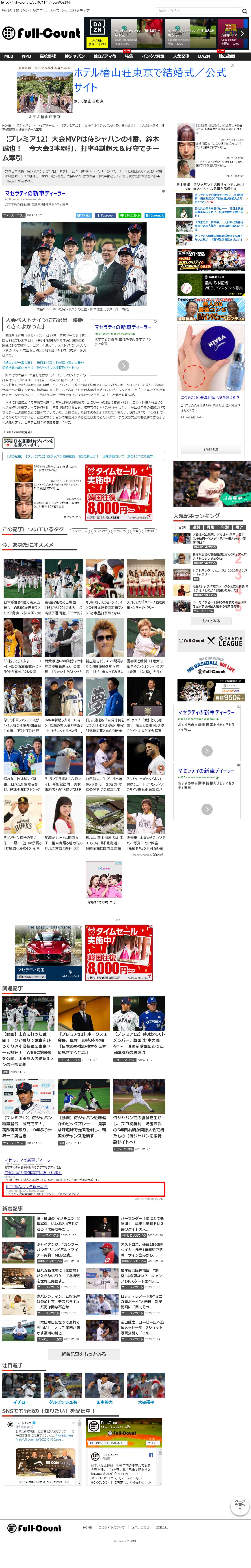
Task: Go to the 人気記事 tab
Action: coord(181,56)
